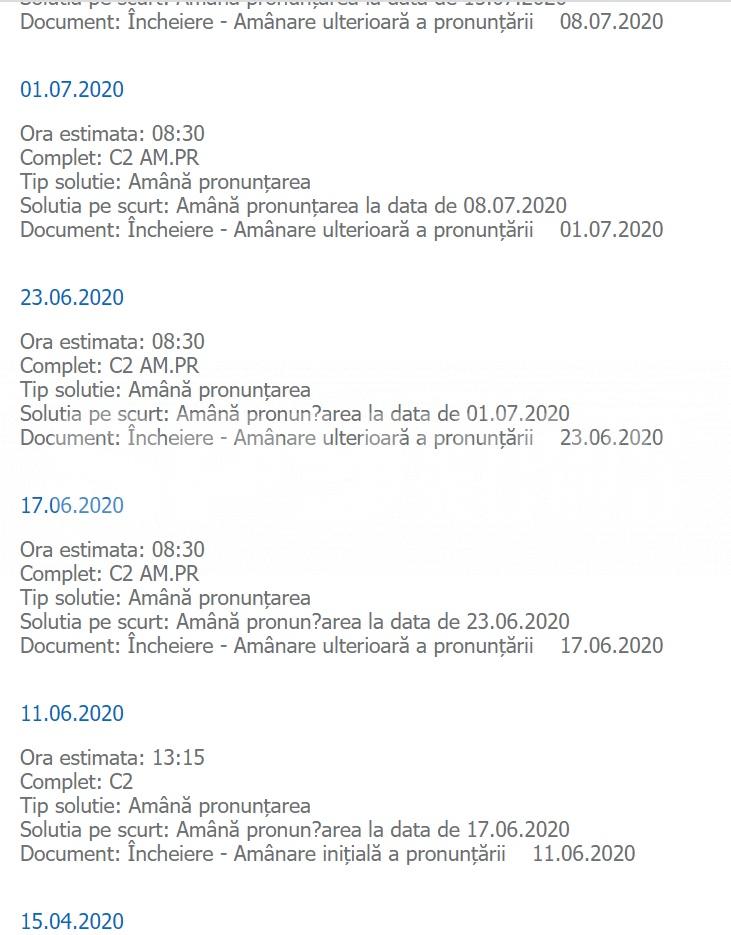Image resolution: width=731 pixels, height=935 pixels.
Task: Open the 01.07.2020 hearing date link
Action: [x=72, y=90]
